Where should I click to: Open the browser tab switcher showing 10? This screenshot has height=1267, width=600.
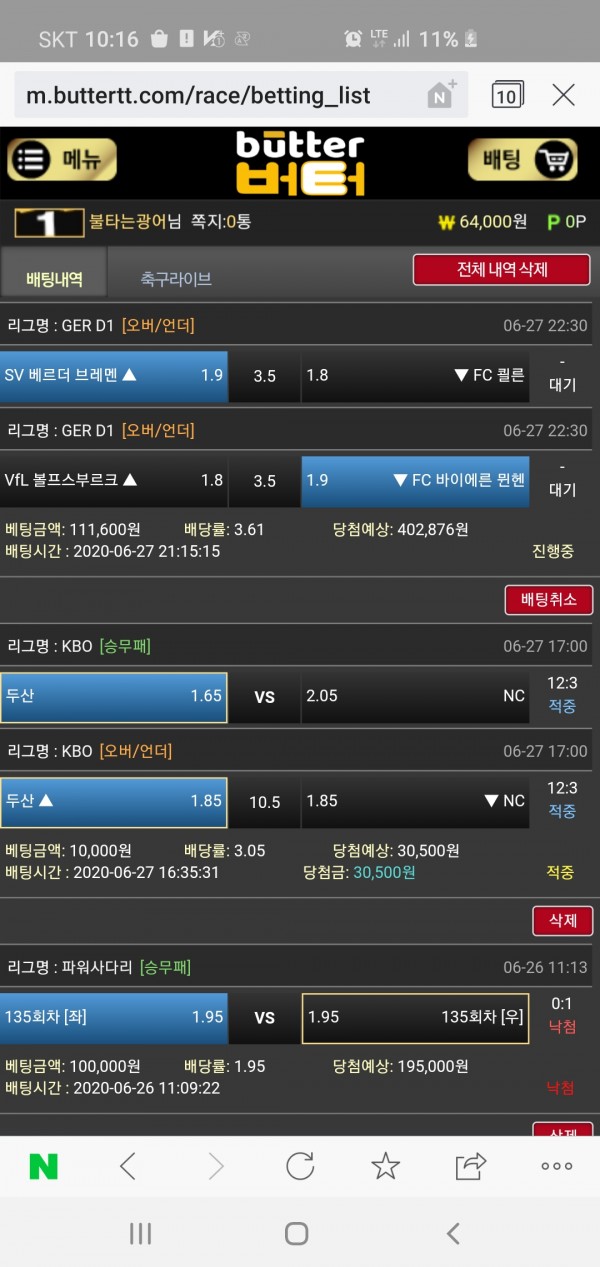507,95
